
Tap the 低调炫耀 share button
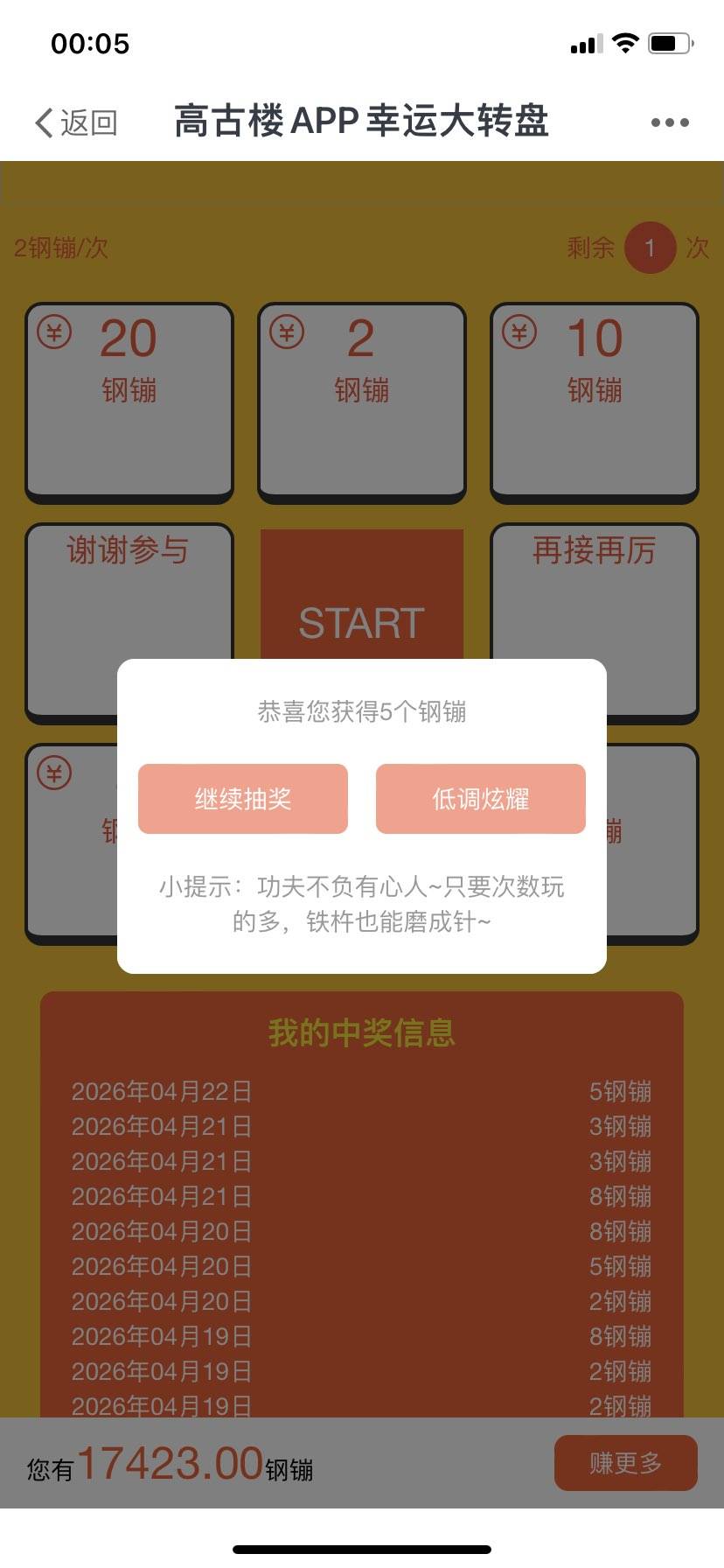(480, 799)
